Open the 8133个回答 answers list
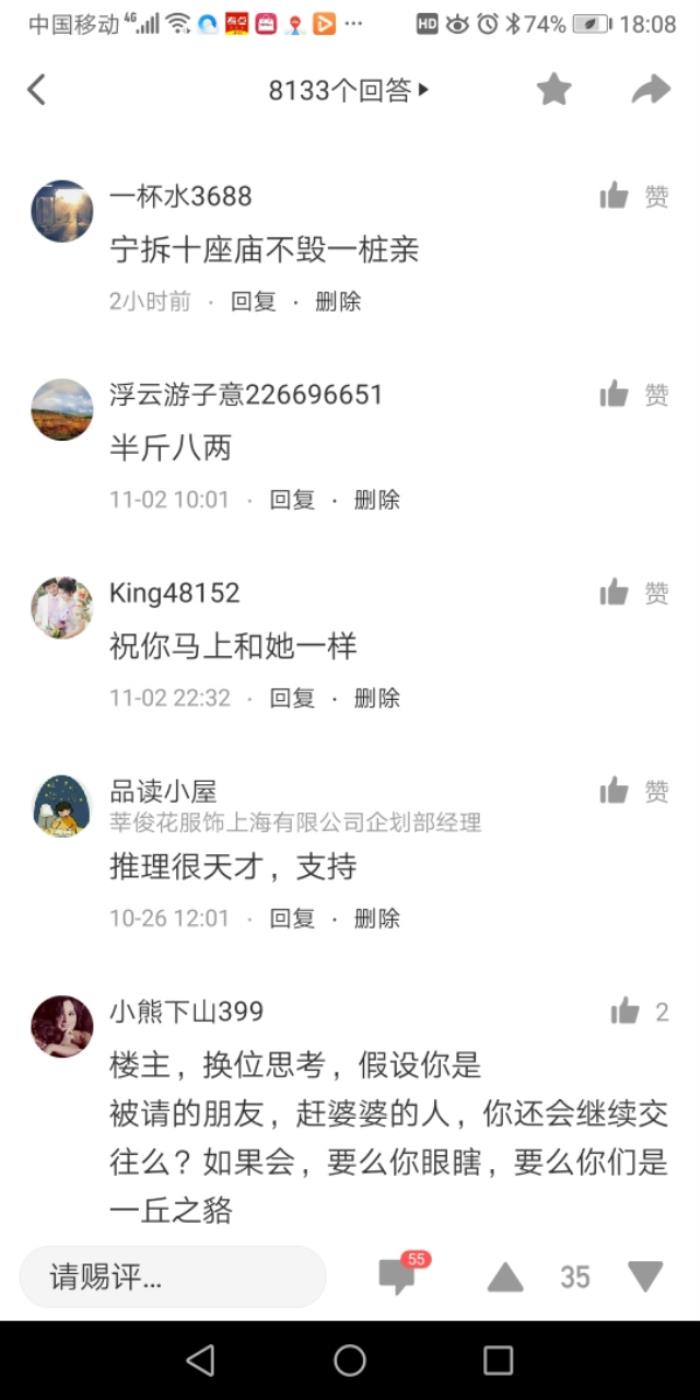The width and height of the screenshot is (700, 1400). click(348, 90)
